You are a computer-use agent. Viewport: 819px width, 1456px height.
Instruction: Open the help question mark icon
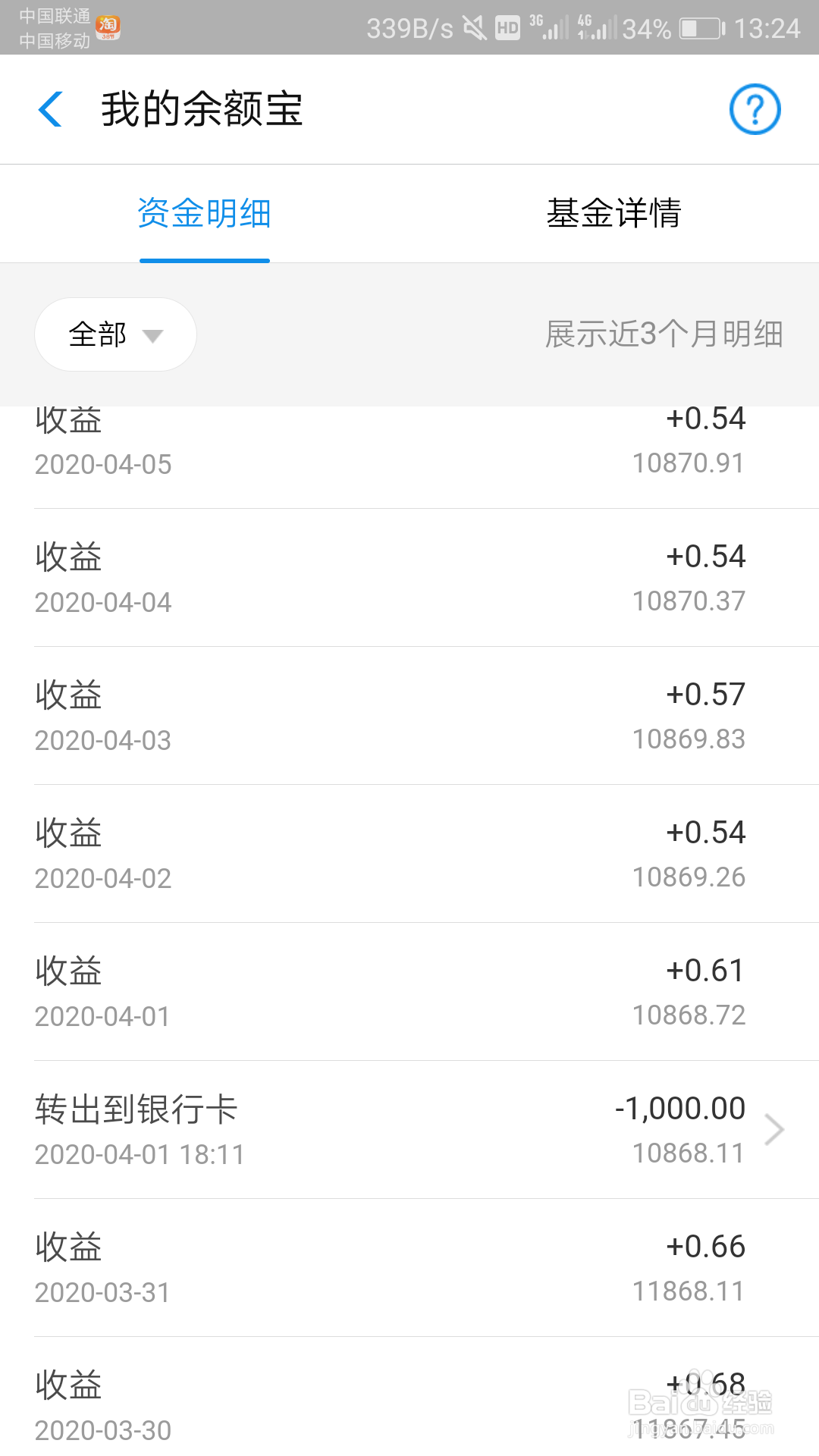pos(755,109)
